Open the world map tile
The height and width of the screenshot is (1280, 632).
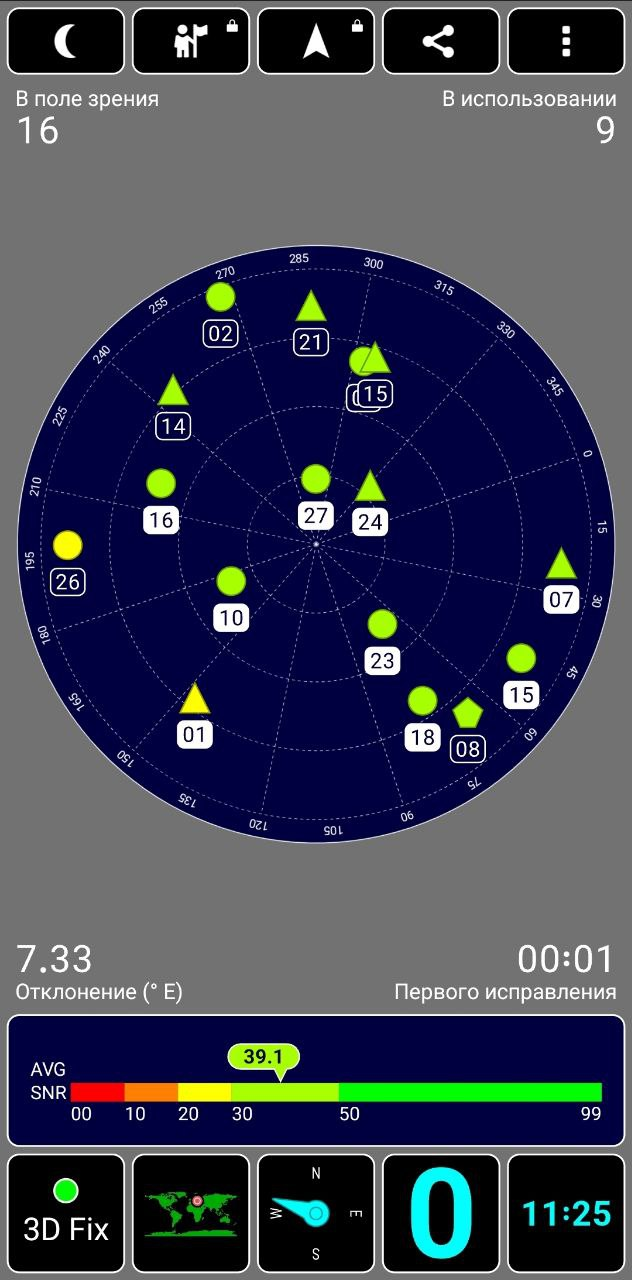191,1214
